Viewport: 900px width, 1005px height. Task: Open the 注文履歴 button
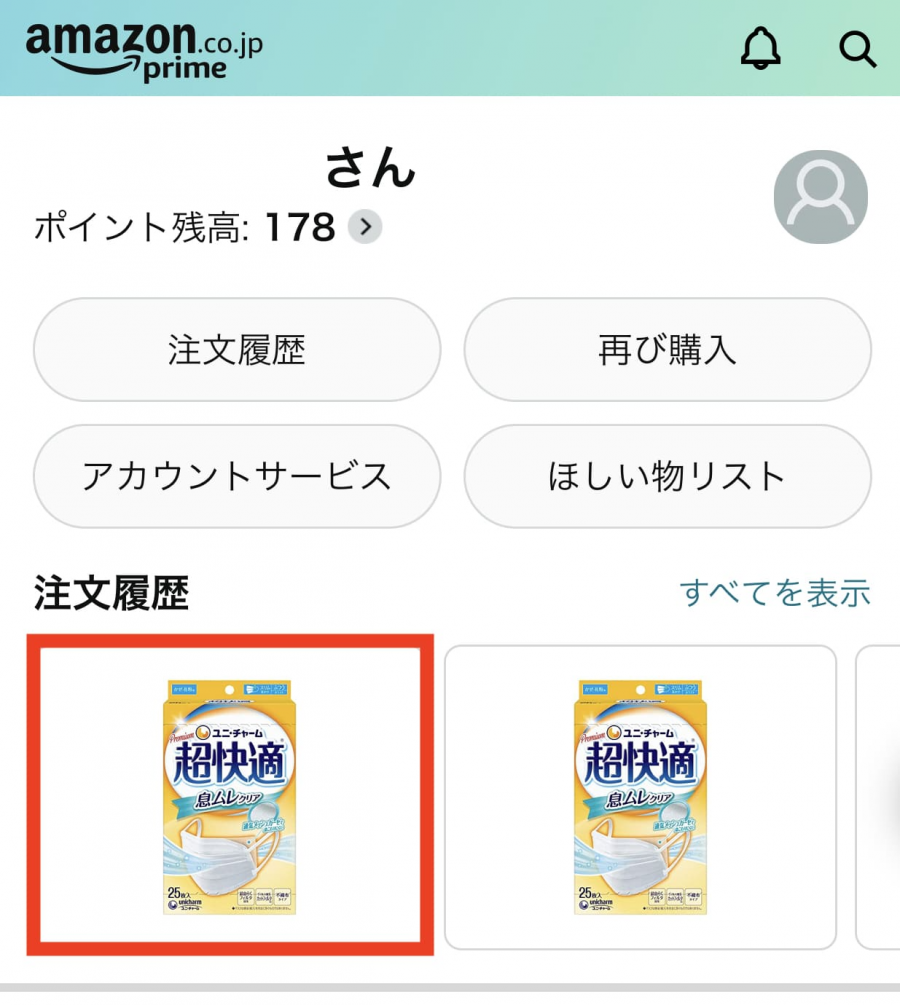click(237, 350)
